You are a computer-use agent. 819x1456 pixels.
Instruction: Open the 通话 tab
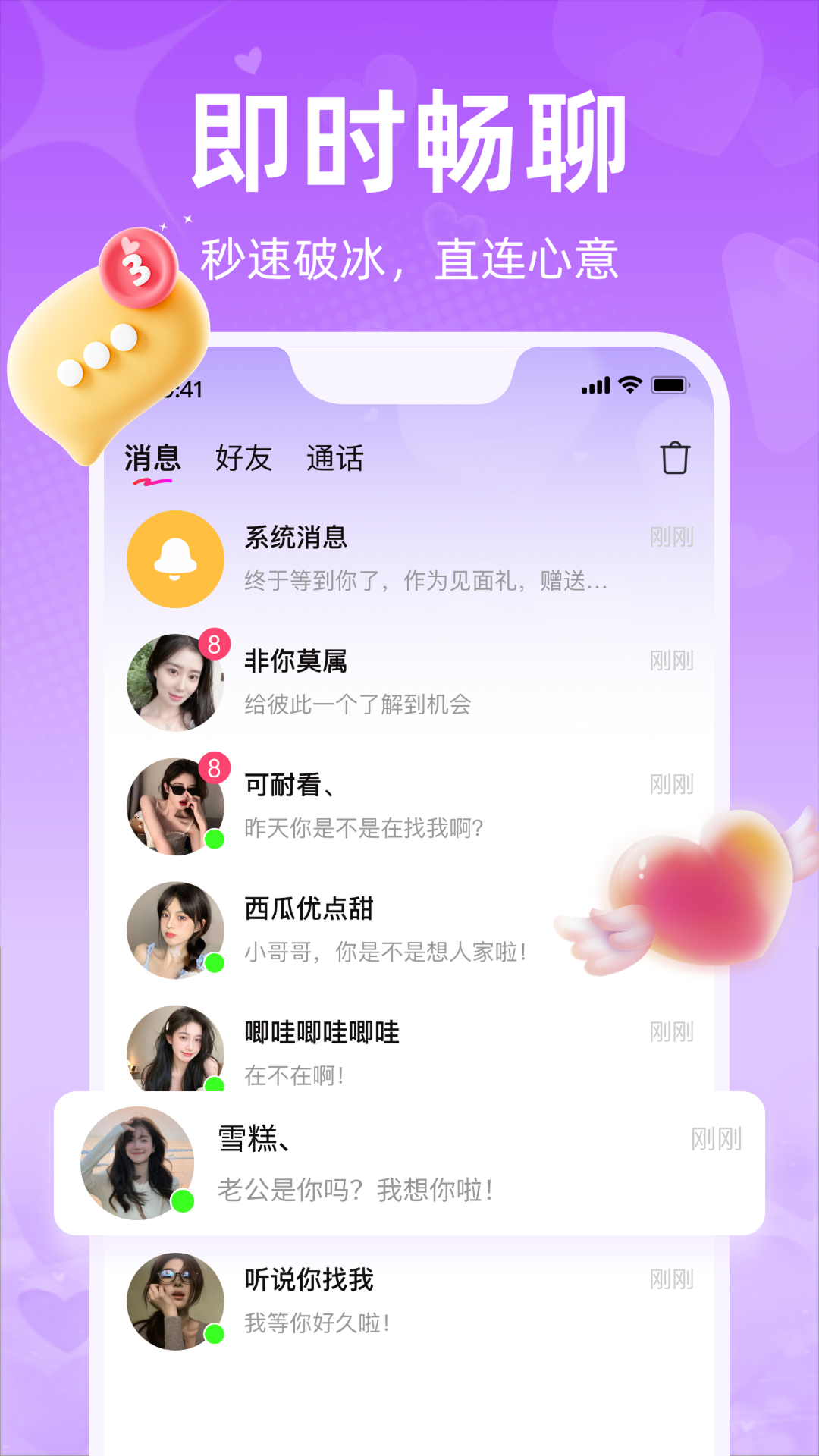click(336, 457)
